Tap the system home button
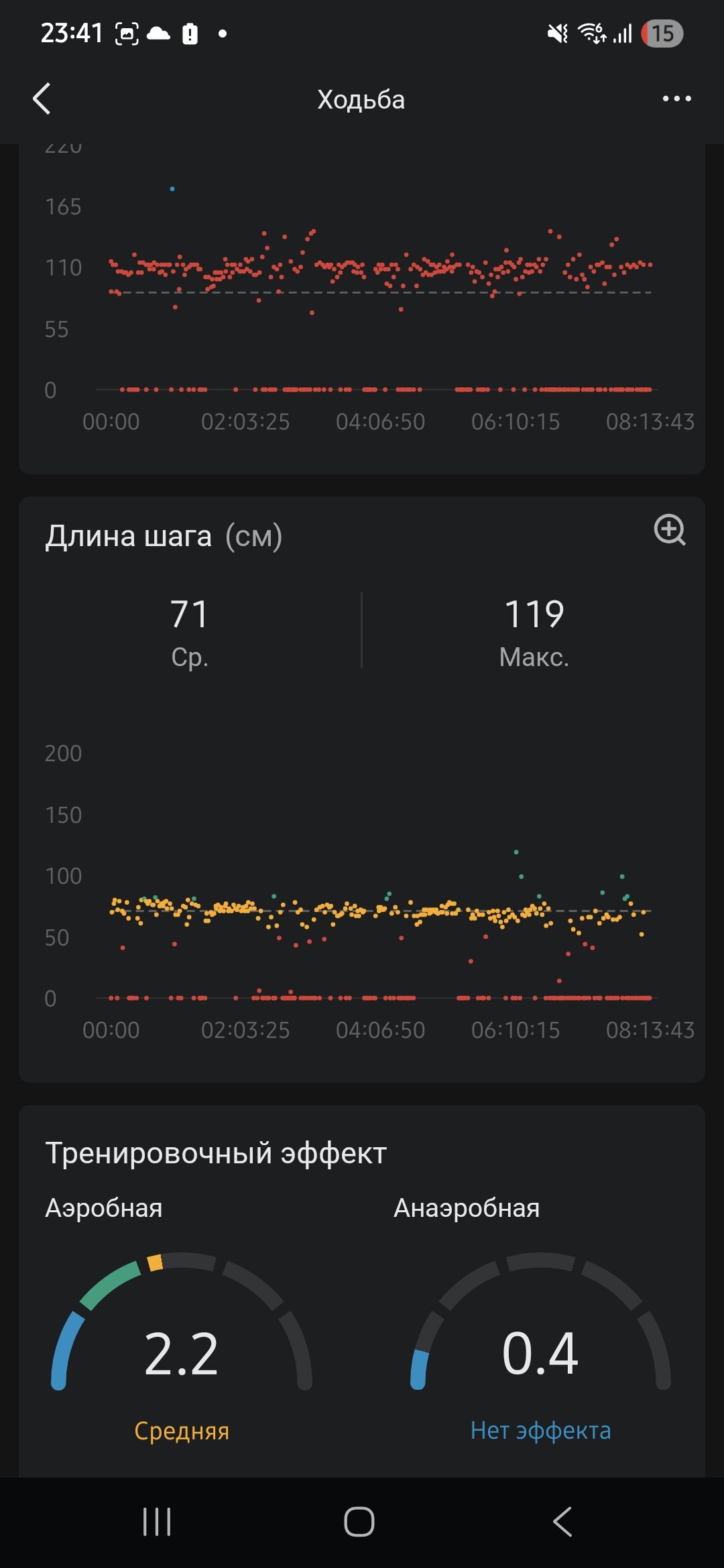724x1568 pixels. coord(359,1521)
